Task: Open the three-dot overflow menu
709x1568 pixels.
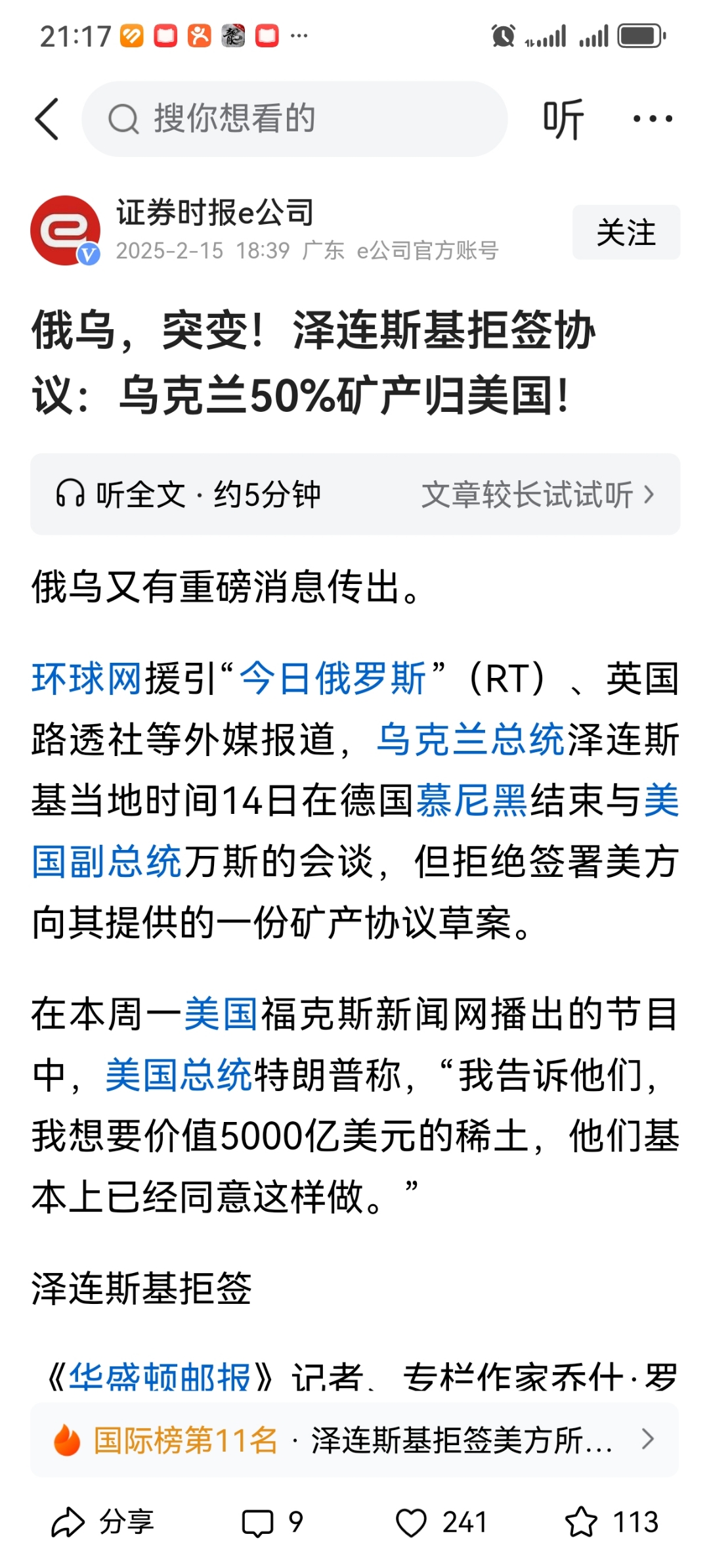Action: tap(652, 119)
